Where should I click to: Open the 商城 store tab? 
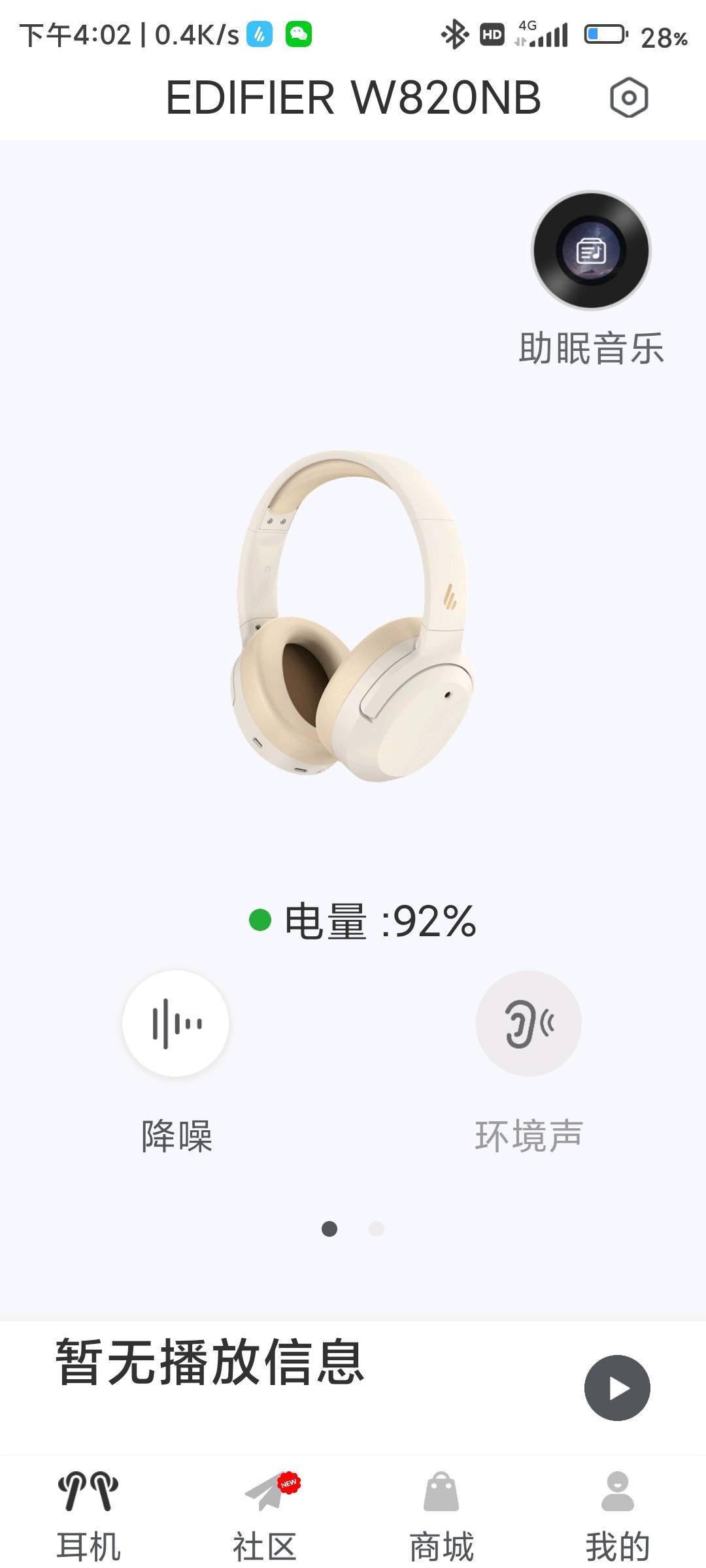441,1516
